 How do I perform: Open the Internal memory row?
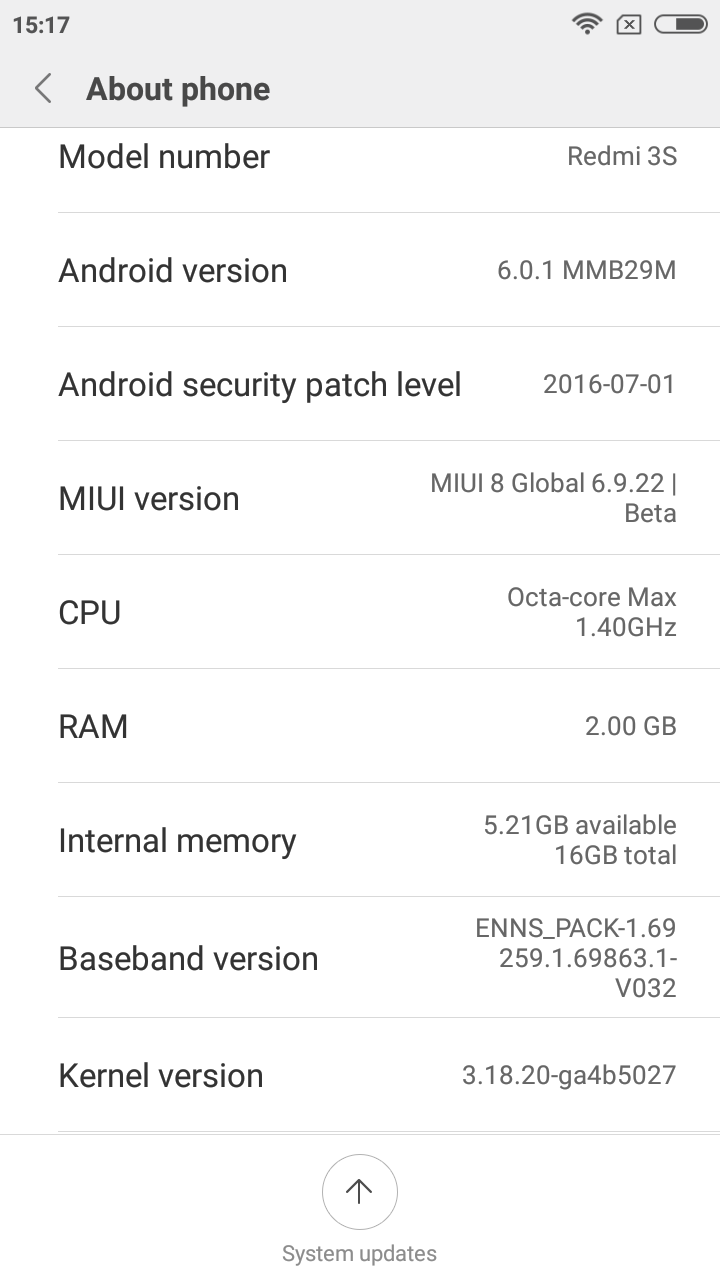pyautogui.click(x=360, y=840)
